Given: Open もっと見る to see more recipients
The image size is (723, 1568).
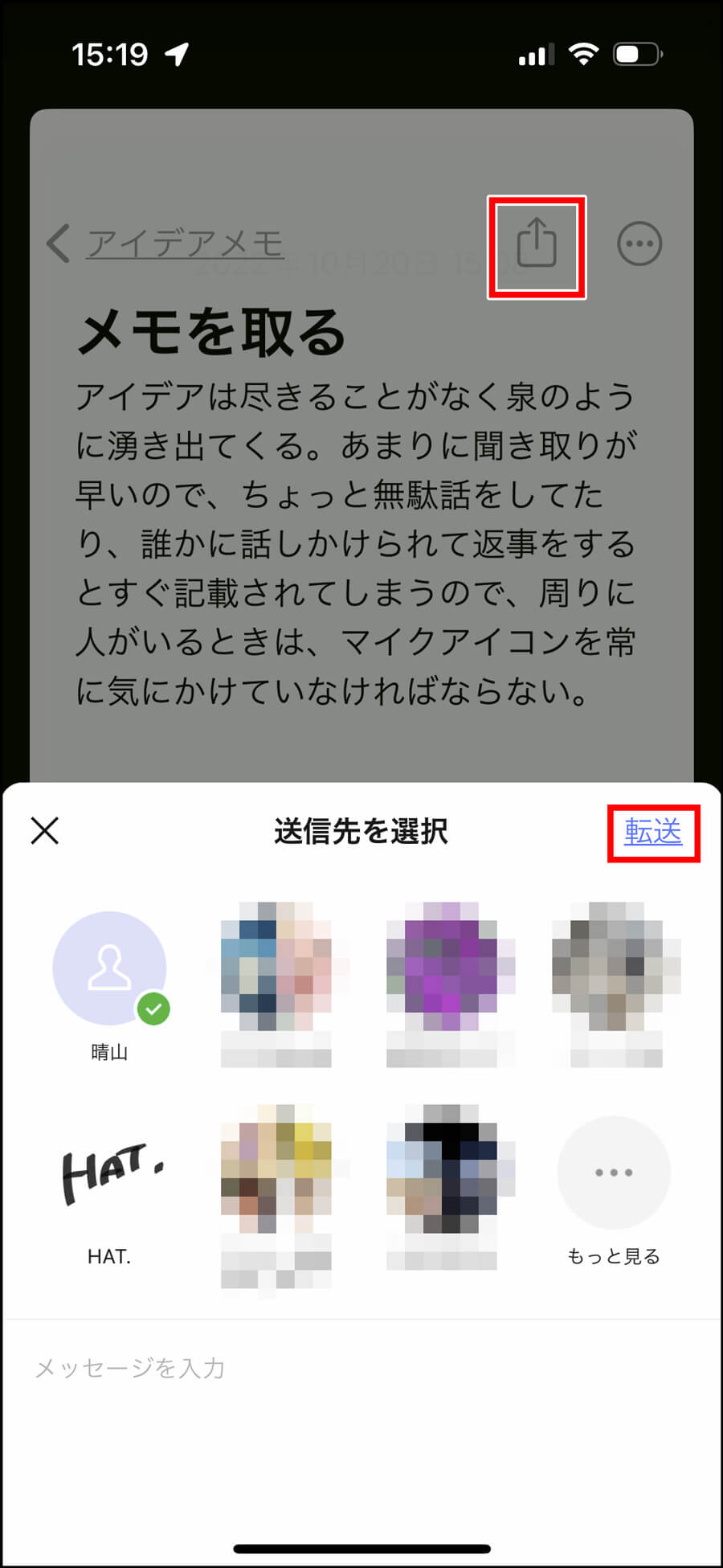Looking at the screenshot, I should click(614, 1173).
